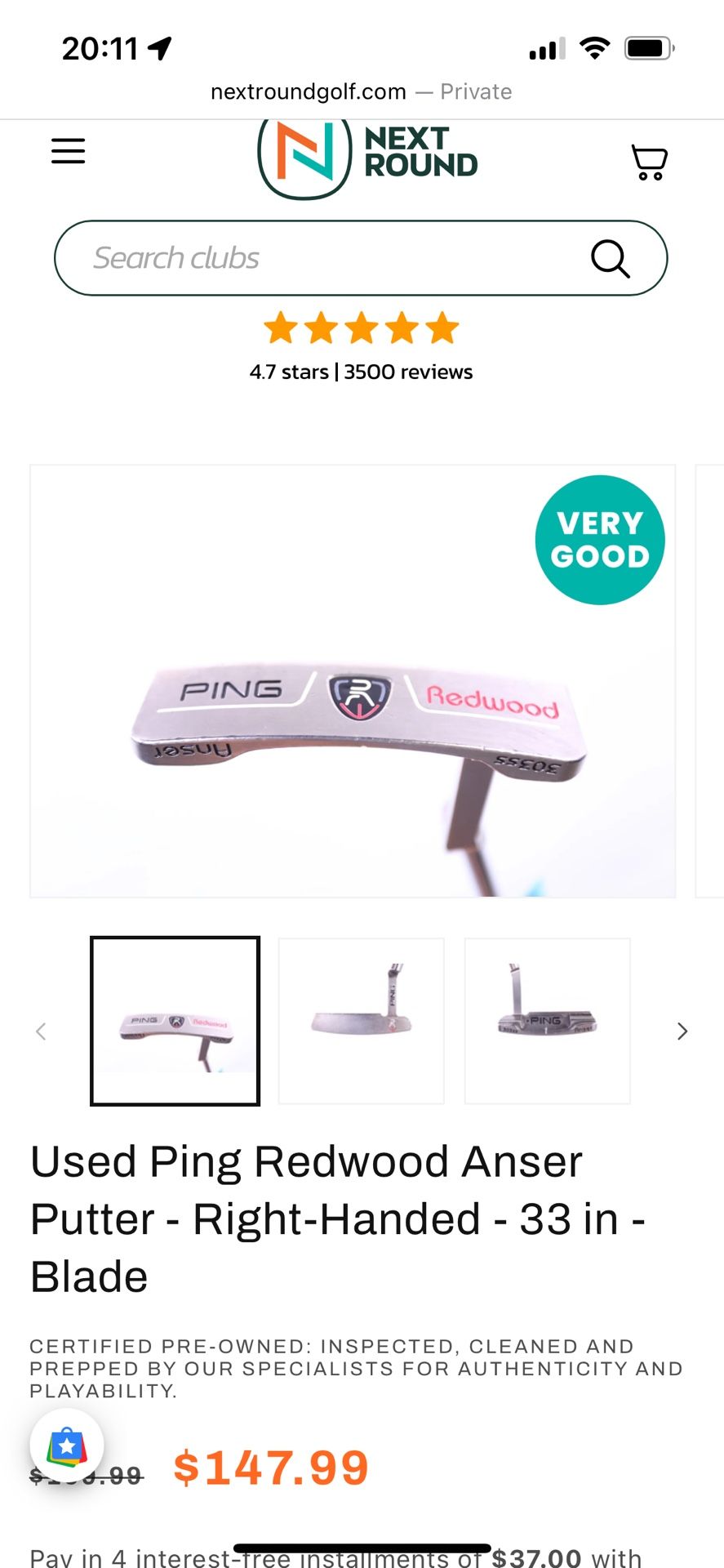Select the first putter thumbnail with Redwood text
Viewport: 724px width, 1568px height.
(x=175, y=1021)
